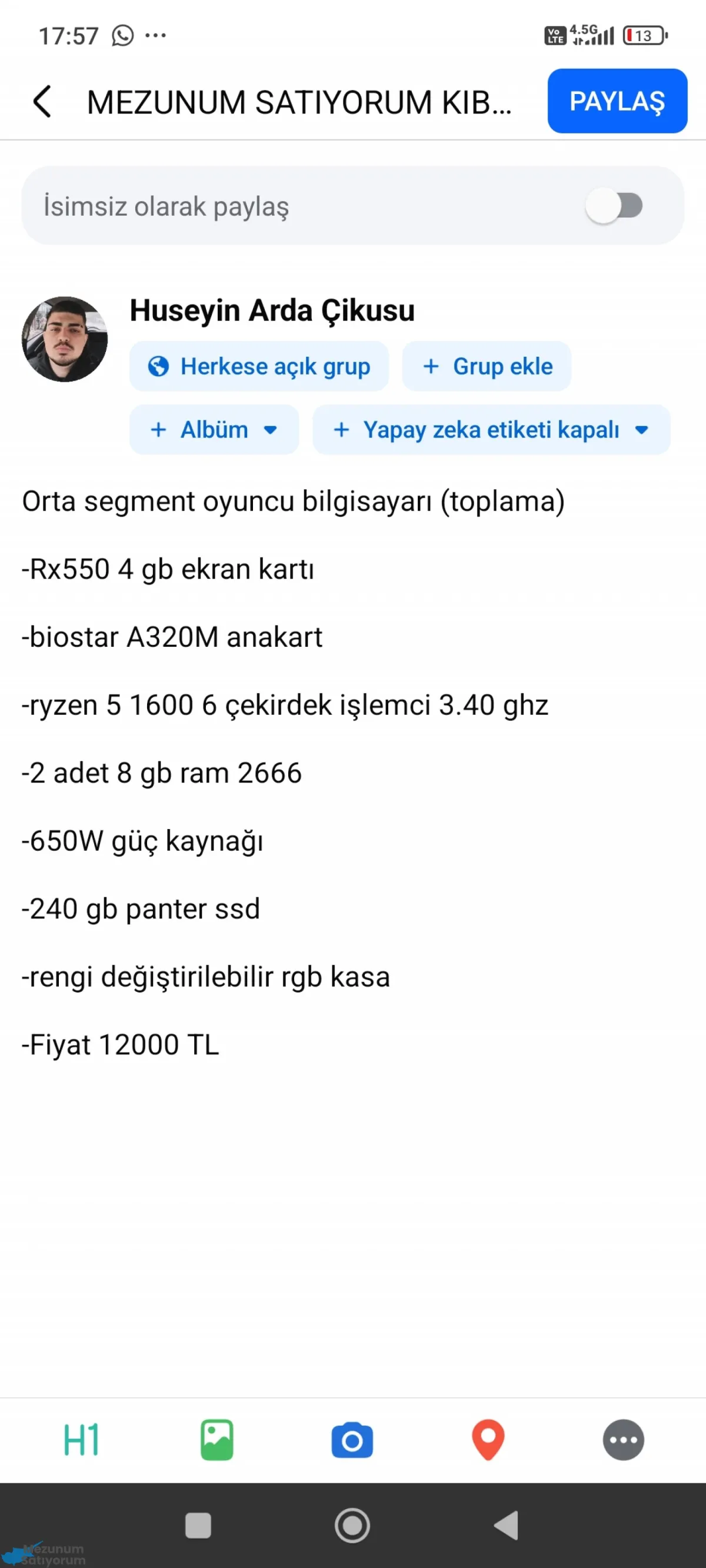Open Yapay zeka etiketi kapalı dropdown
The image size is (706, 1568).
coord(491,430)
